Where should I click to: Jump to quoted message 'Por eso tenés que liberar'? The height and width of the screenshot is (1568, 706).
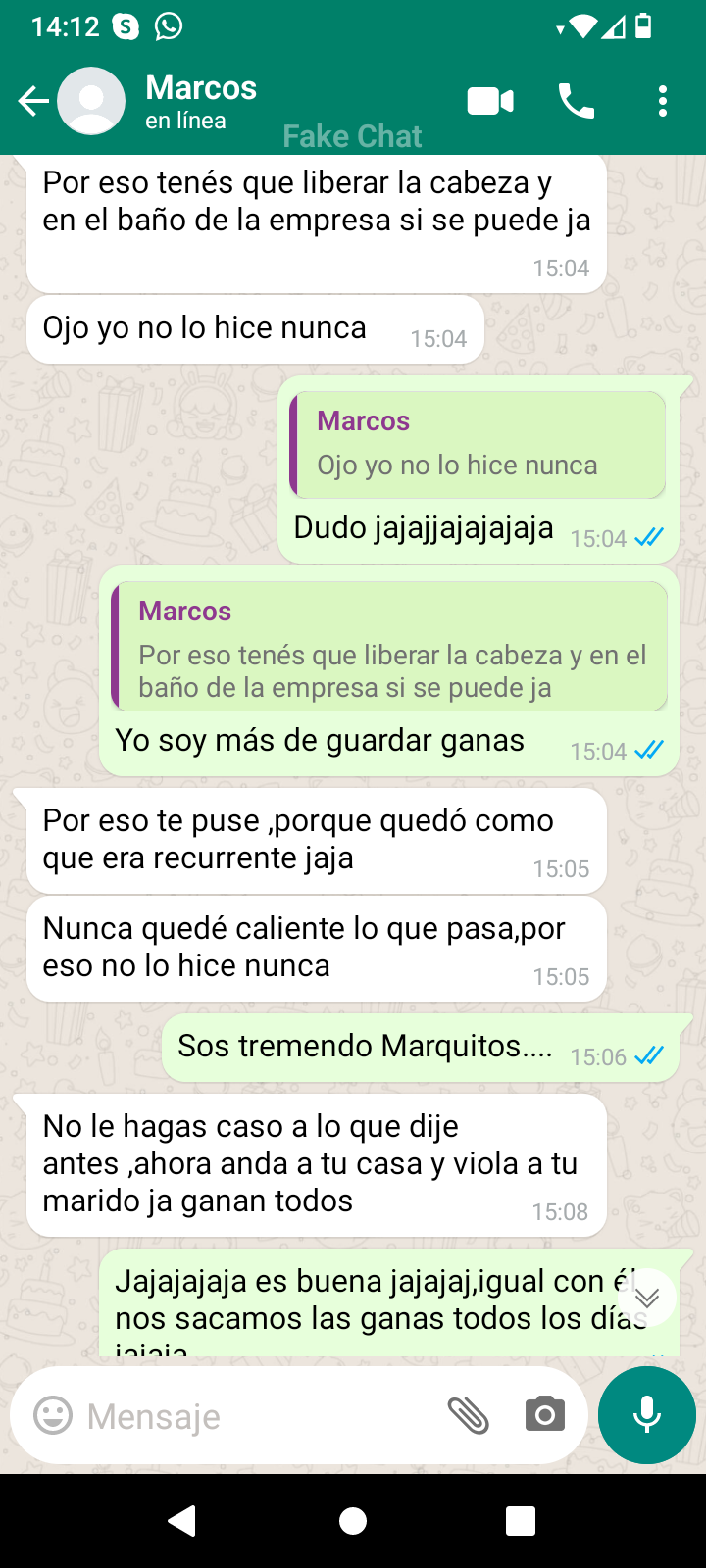click(390, 648)
